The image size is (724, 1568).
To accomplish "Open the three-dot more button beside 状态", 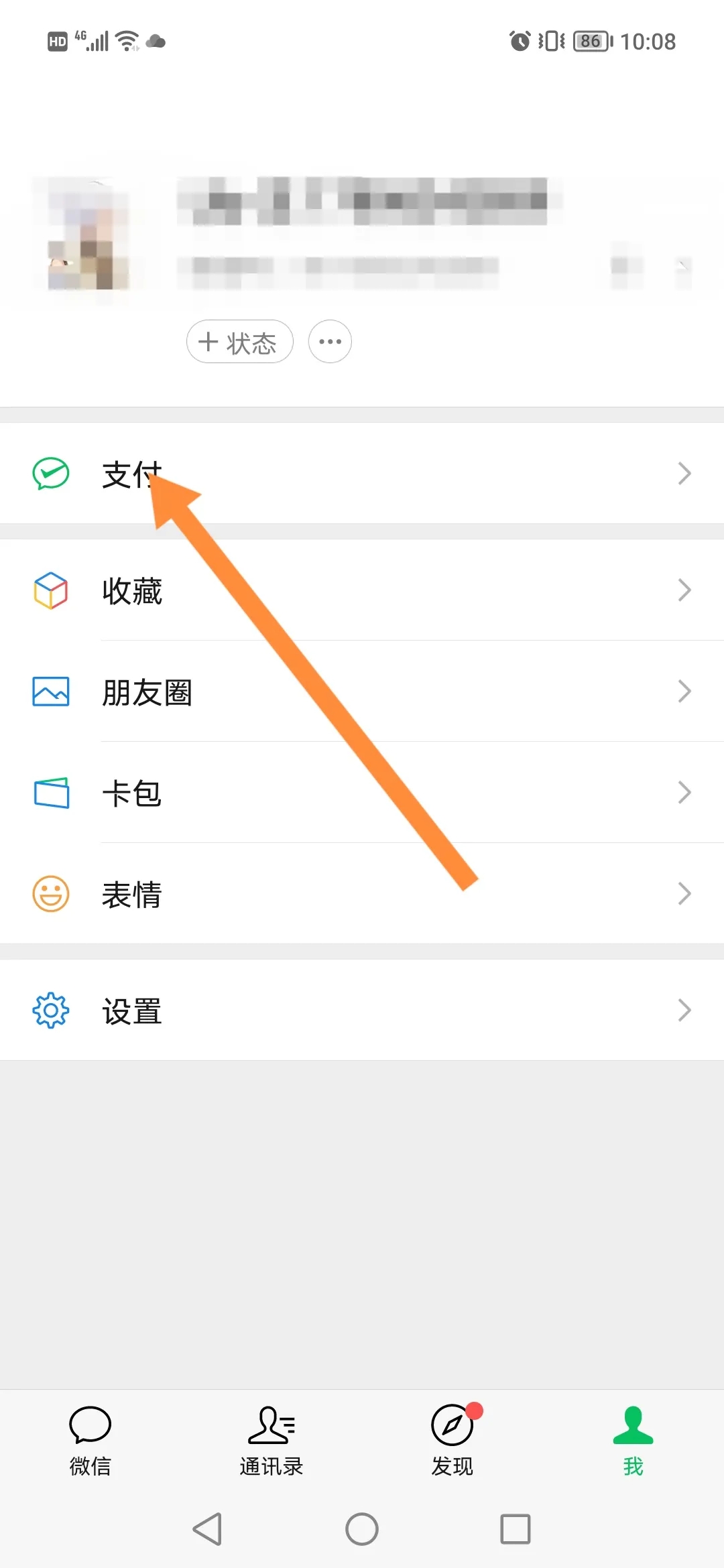I will 330,342.
